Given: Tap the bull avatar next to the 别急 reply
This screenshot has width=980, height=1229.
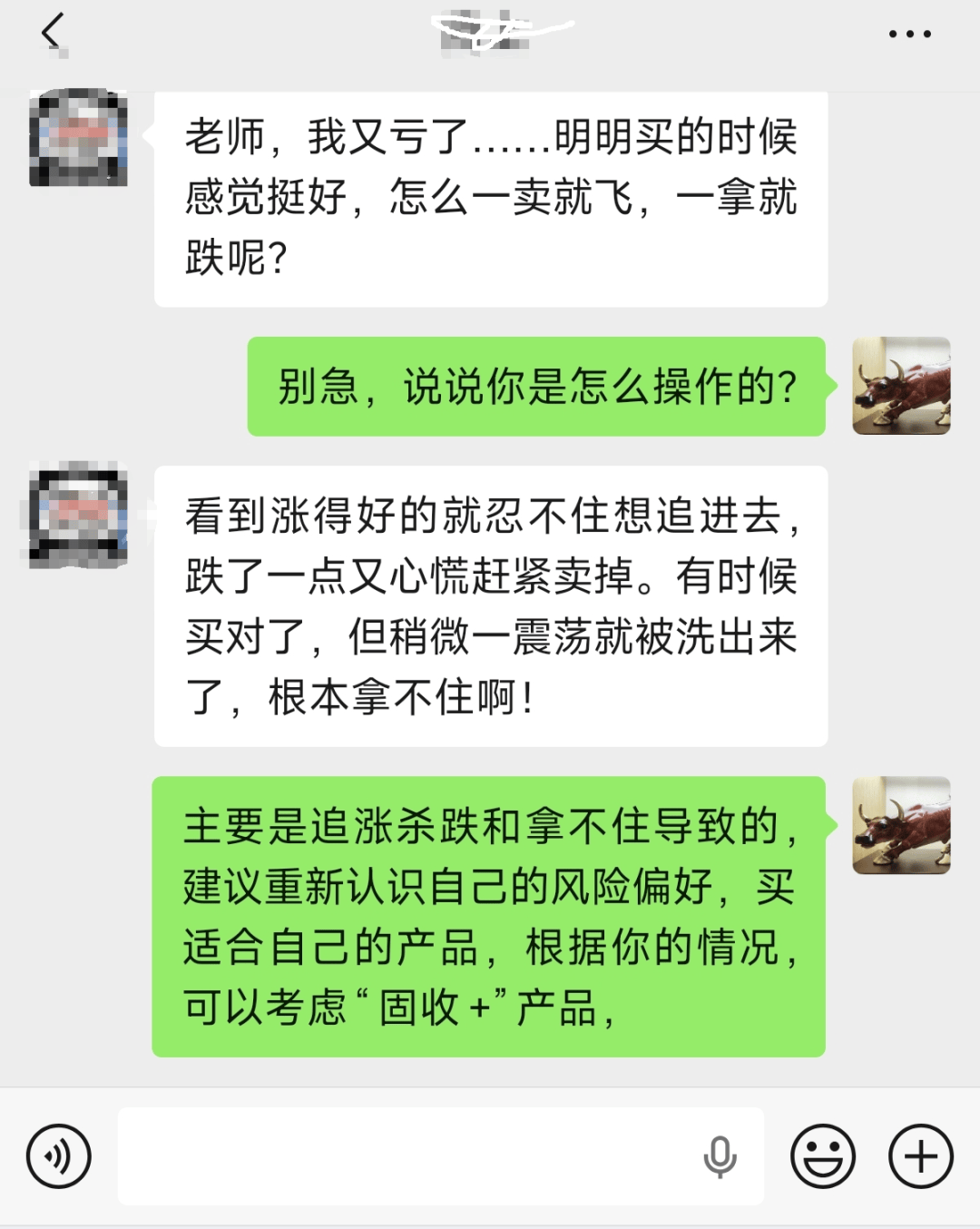Looking at the screenshot, I should tap(901, 386).
